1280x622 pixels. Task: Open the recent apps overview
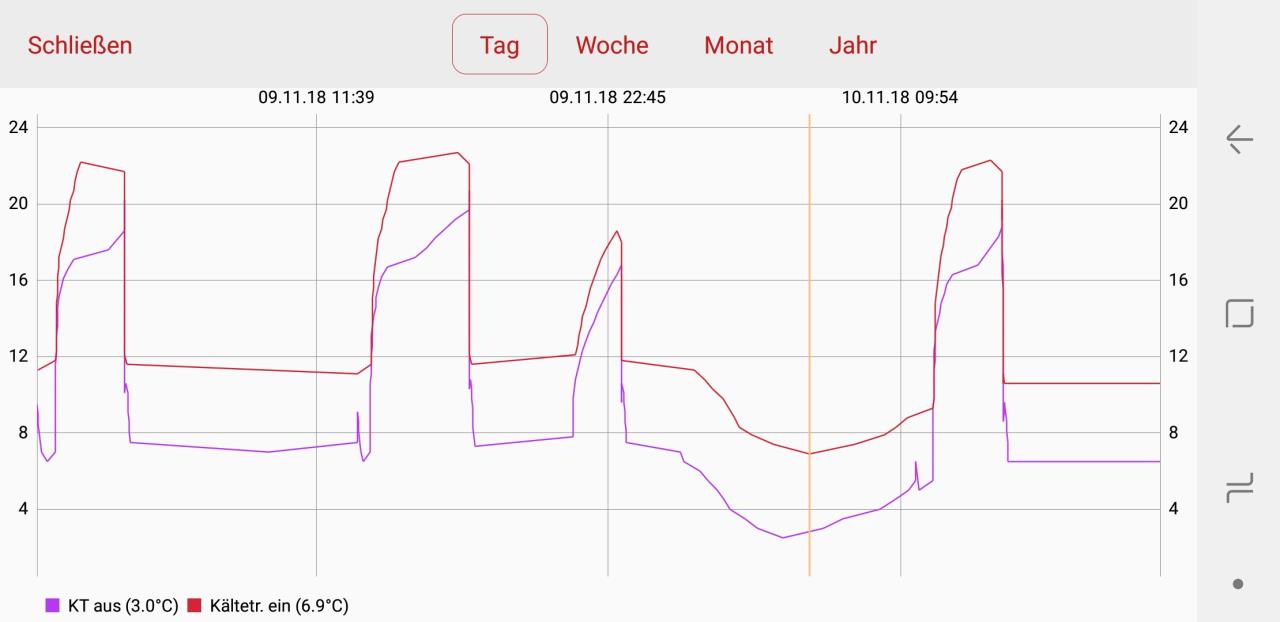[1239, 490]
